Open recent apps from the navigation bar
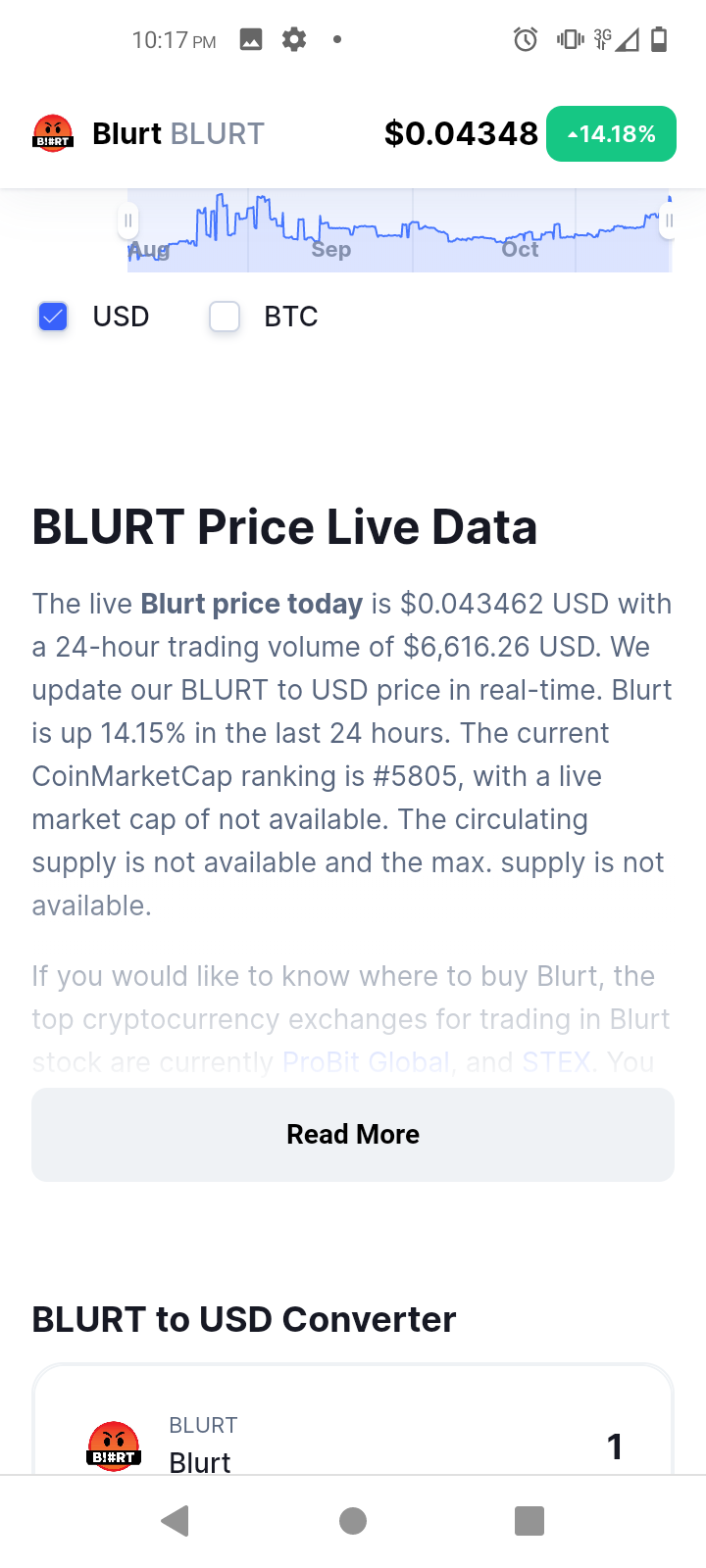This screenshot has height=1568, width=706. [x=529, y=1521]
